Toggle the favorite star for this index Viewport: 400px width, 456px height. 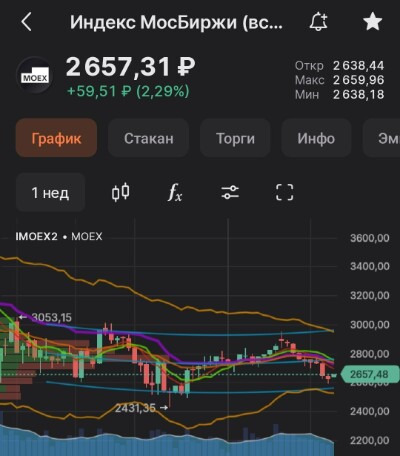[372, 21]
